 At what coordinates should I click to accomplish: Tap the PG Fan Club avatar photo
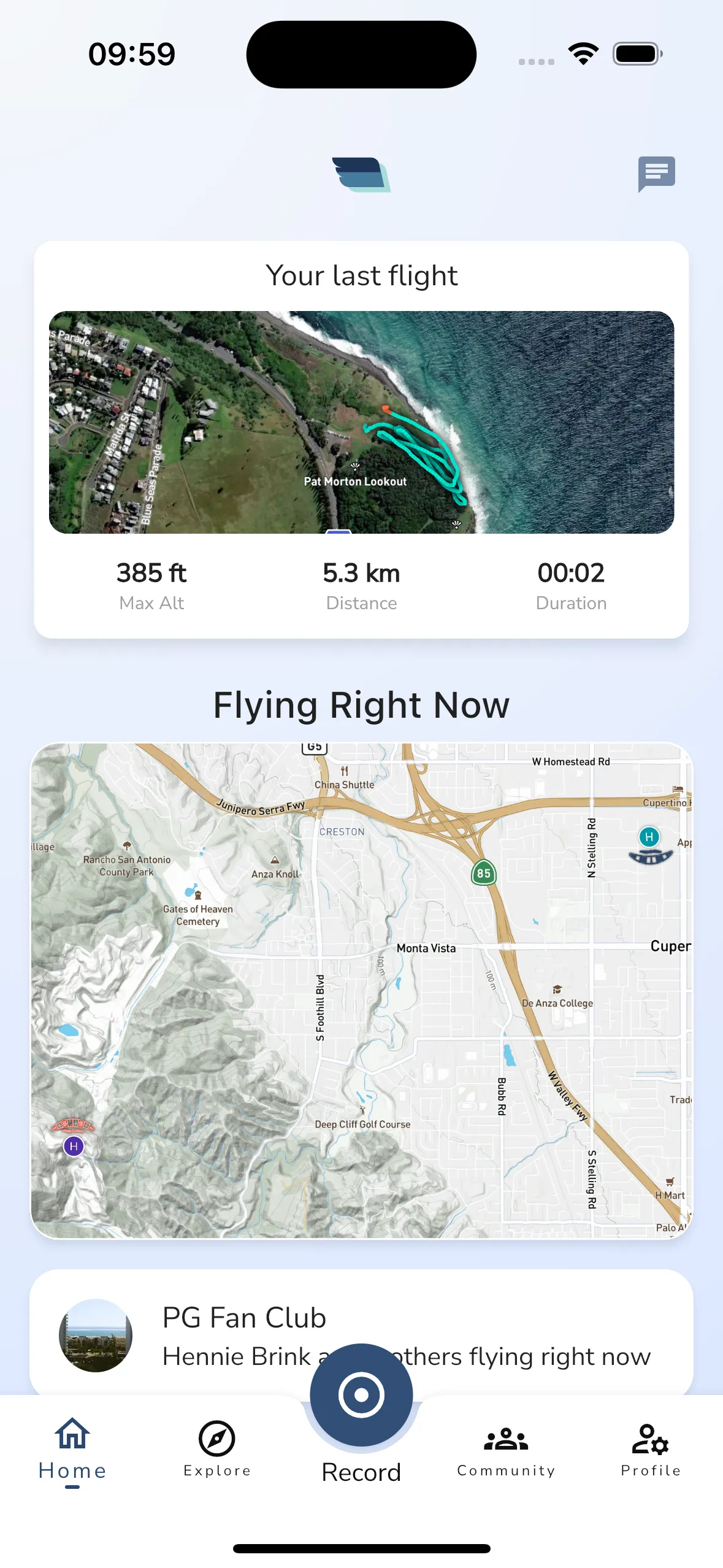[96, 1337]
